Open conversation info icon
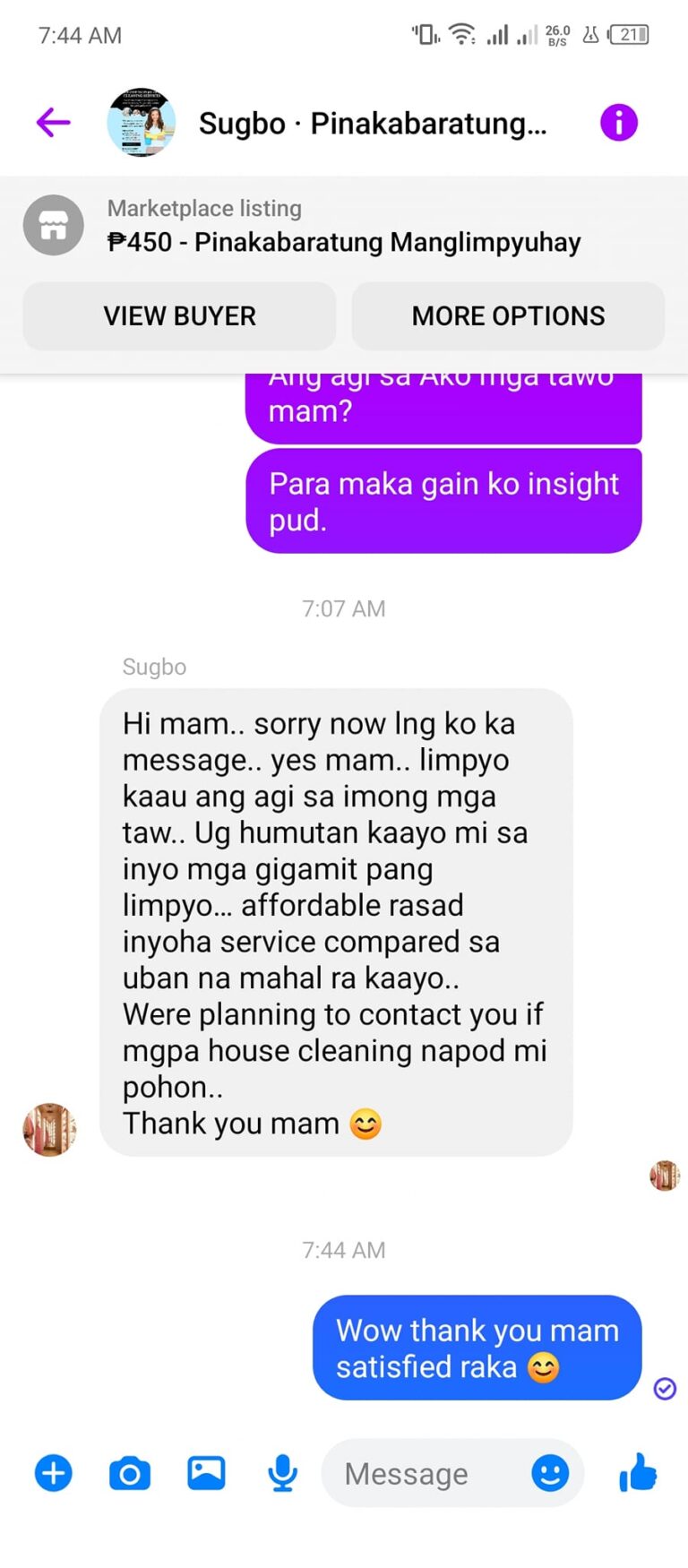 618,122
